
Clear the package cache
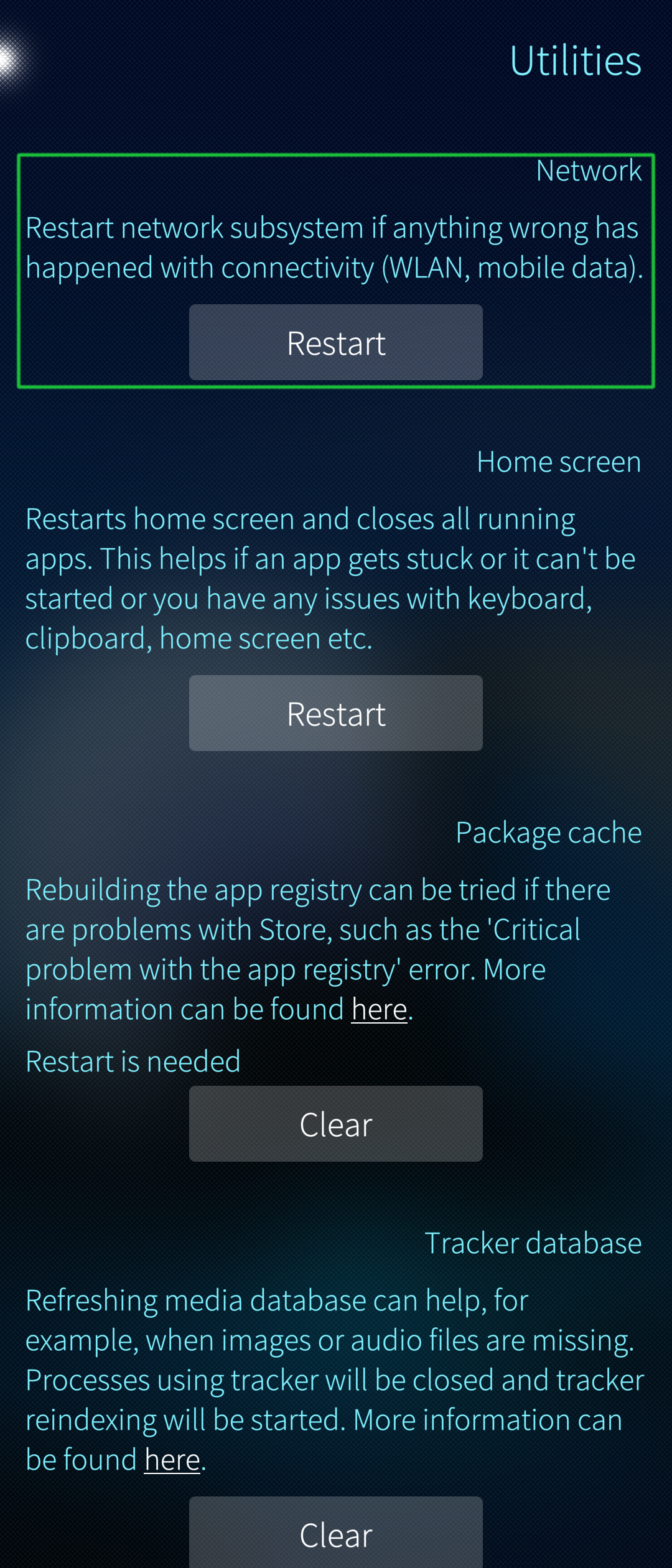[336, 1124]
